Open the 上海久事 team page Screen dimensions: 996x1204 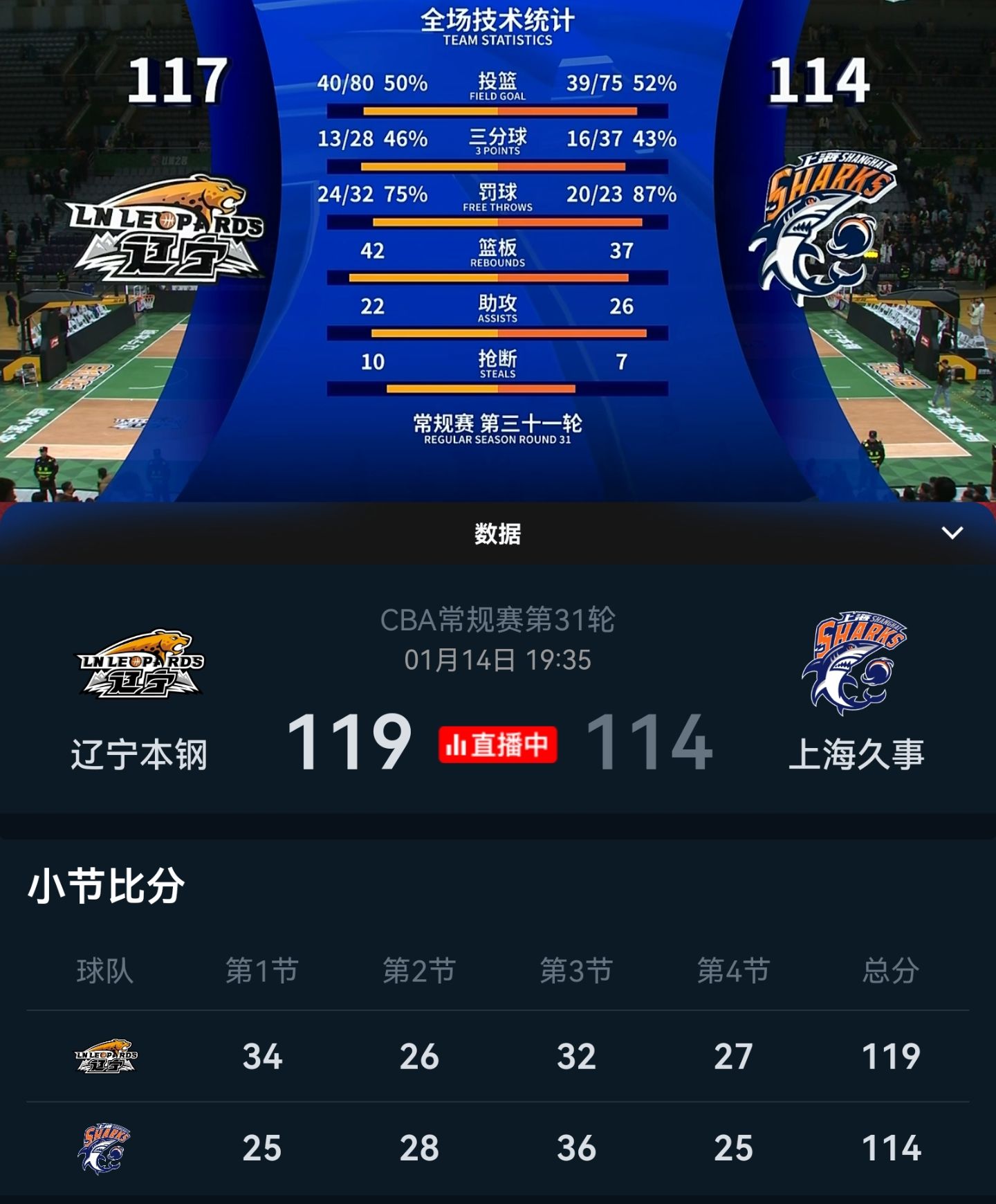pos(856,692)
